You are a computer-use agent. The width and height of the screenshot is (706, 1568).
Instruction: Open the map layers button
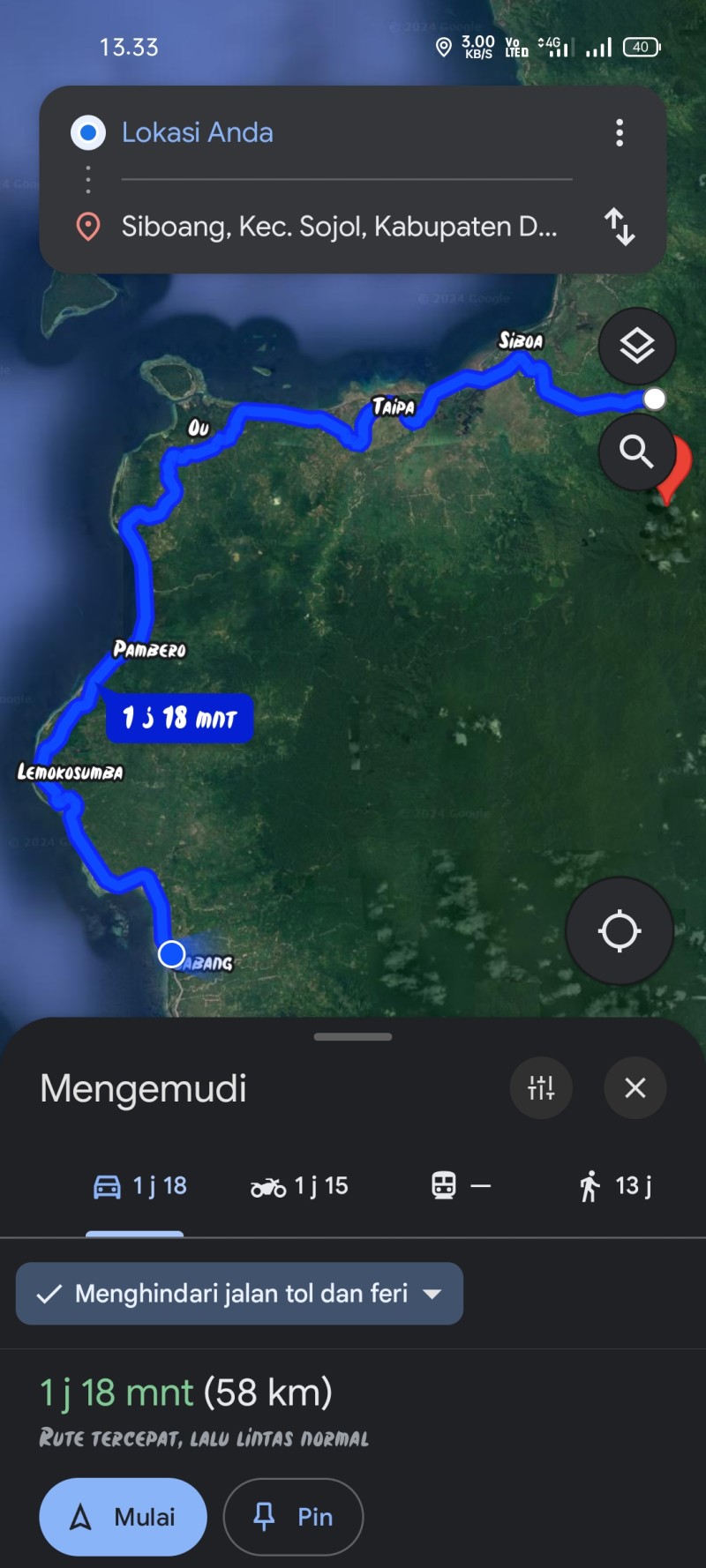637,346
